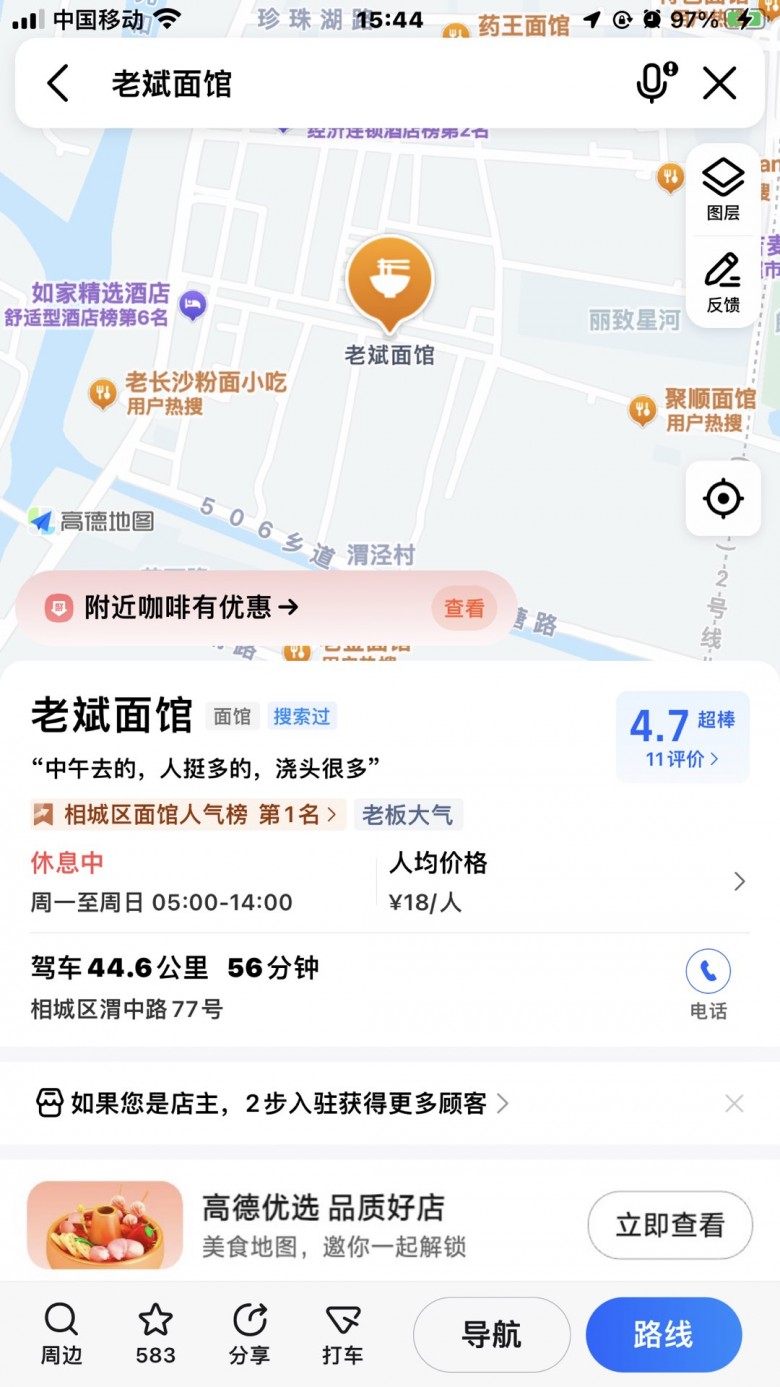780x1387 pixels.
Task: Share this location via 分享
Action: tap(249, 1334)
